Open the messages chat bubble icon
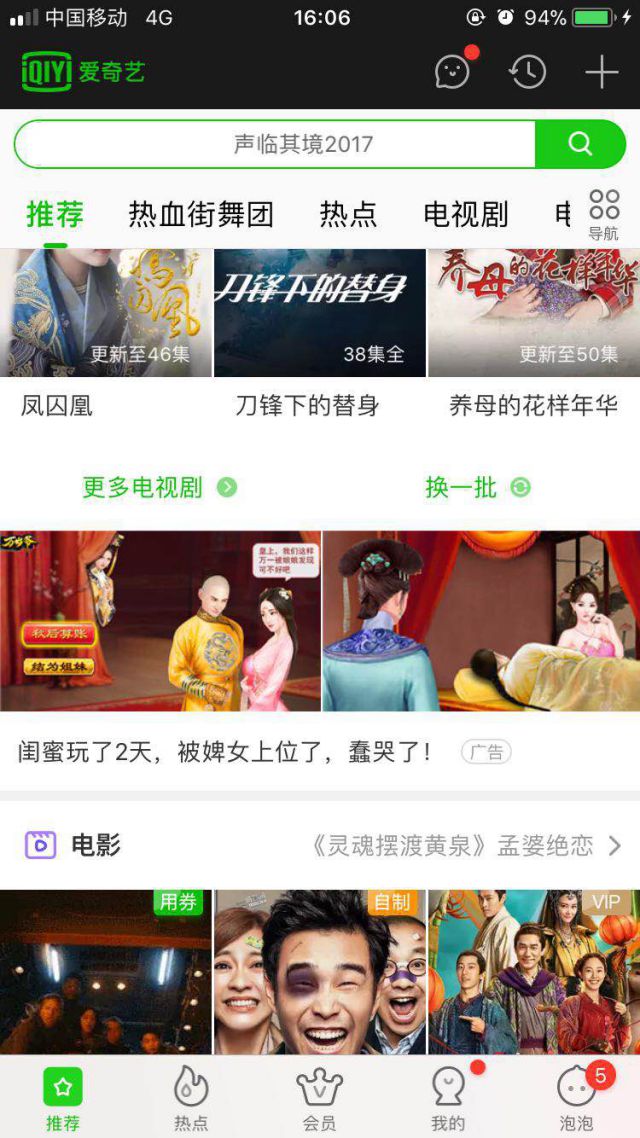The height and width of the screenshot is (1138, 640). (452, 72)
